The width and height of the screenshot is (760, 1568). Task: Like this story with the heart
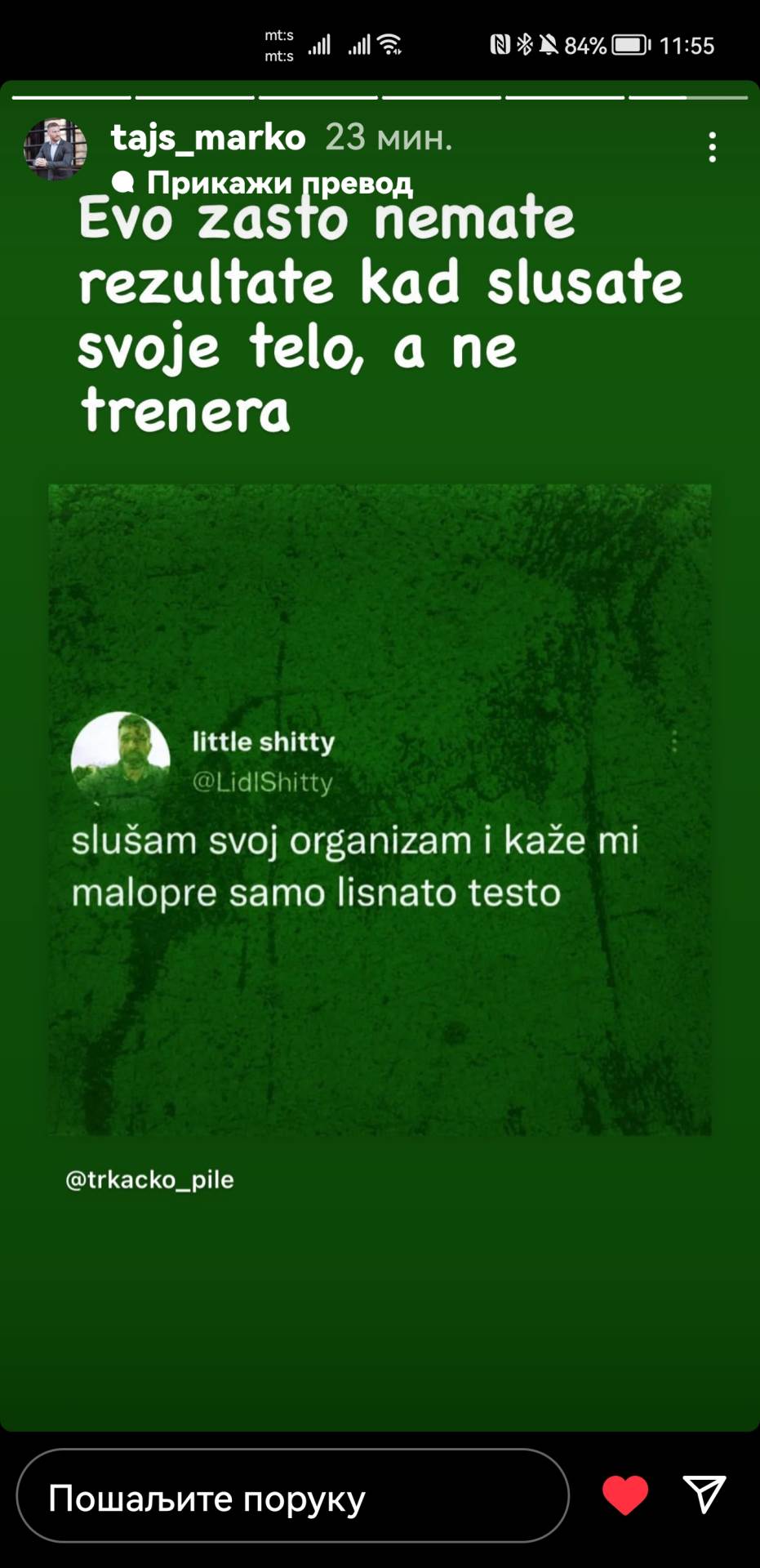(625, 1494)
